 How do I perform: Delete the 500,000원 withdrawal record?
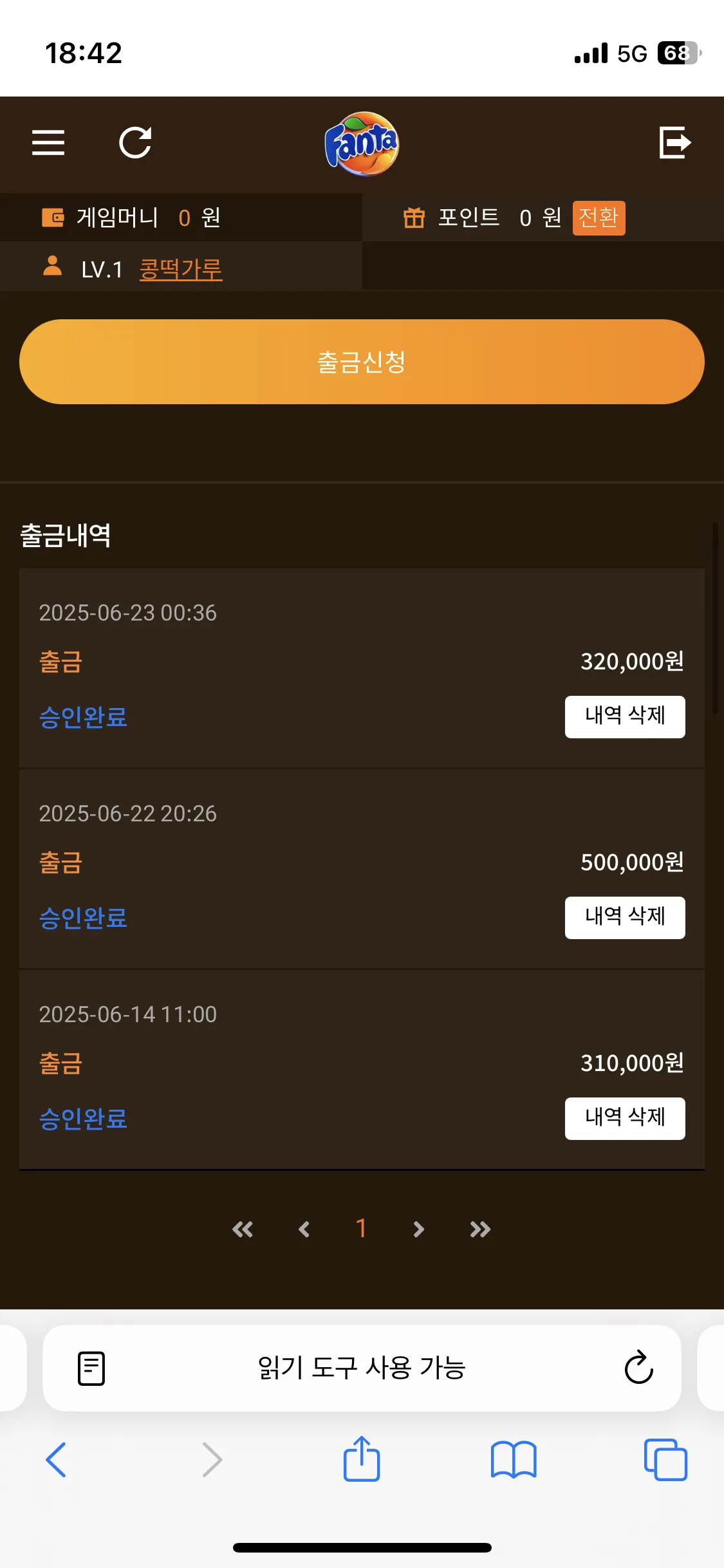point(625,917)
